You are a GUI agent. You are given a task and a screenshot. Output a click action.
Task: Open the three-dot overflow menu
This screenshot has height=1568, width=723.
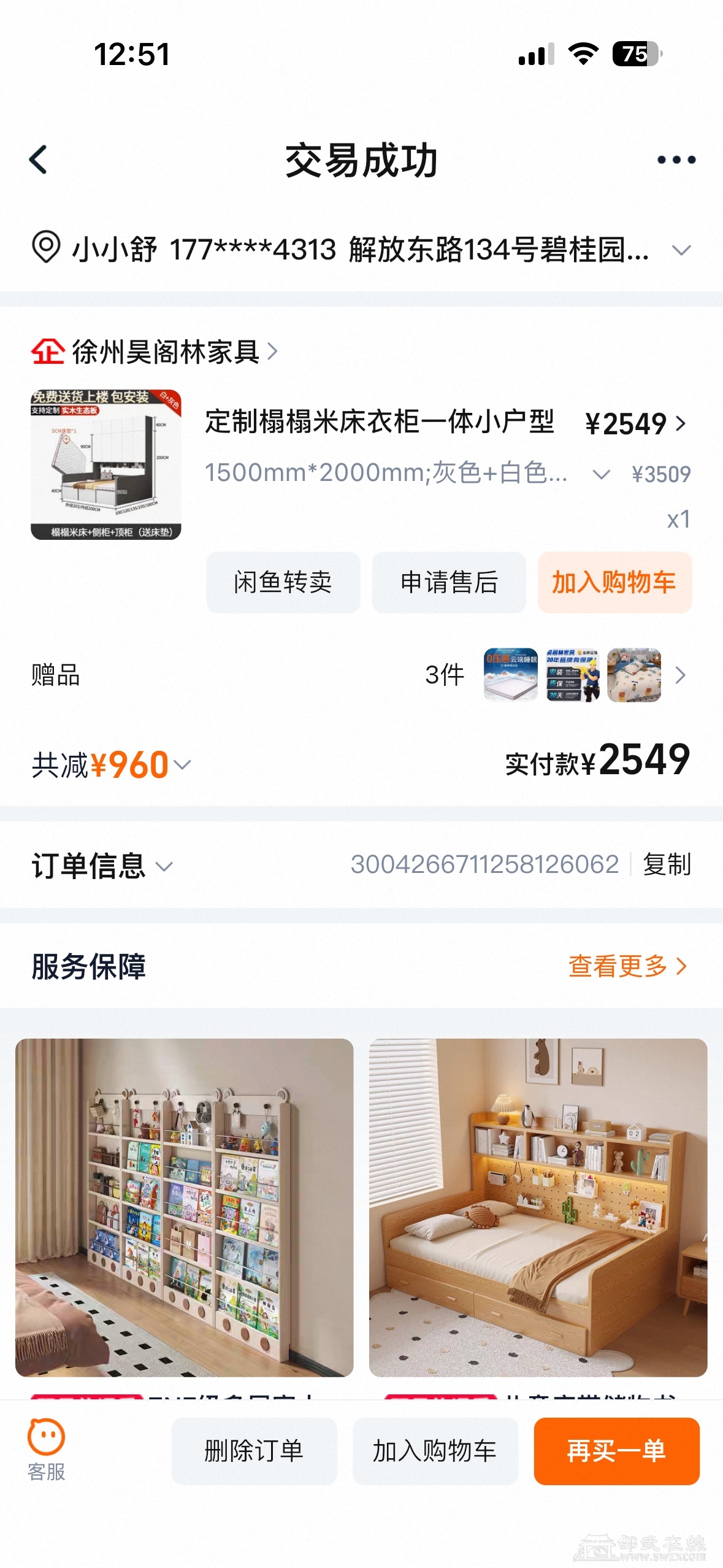676,160
